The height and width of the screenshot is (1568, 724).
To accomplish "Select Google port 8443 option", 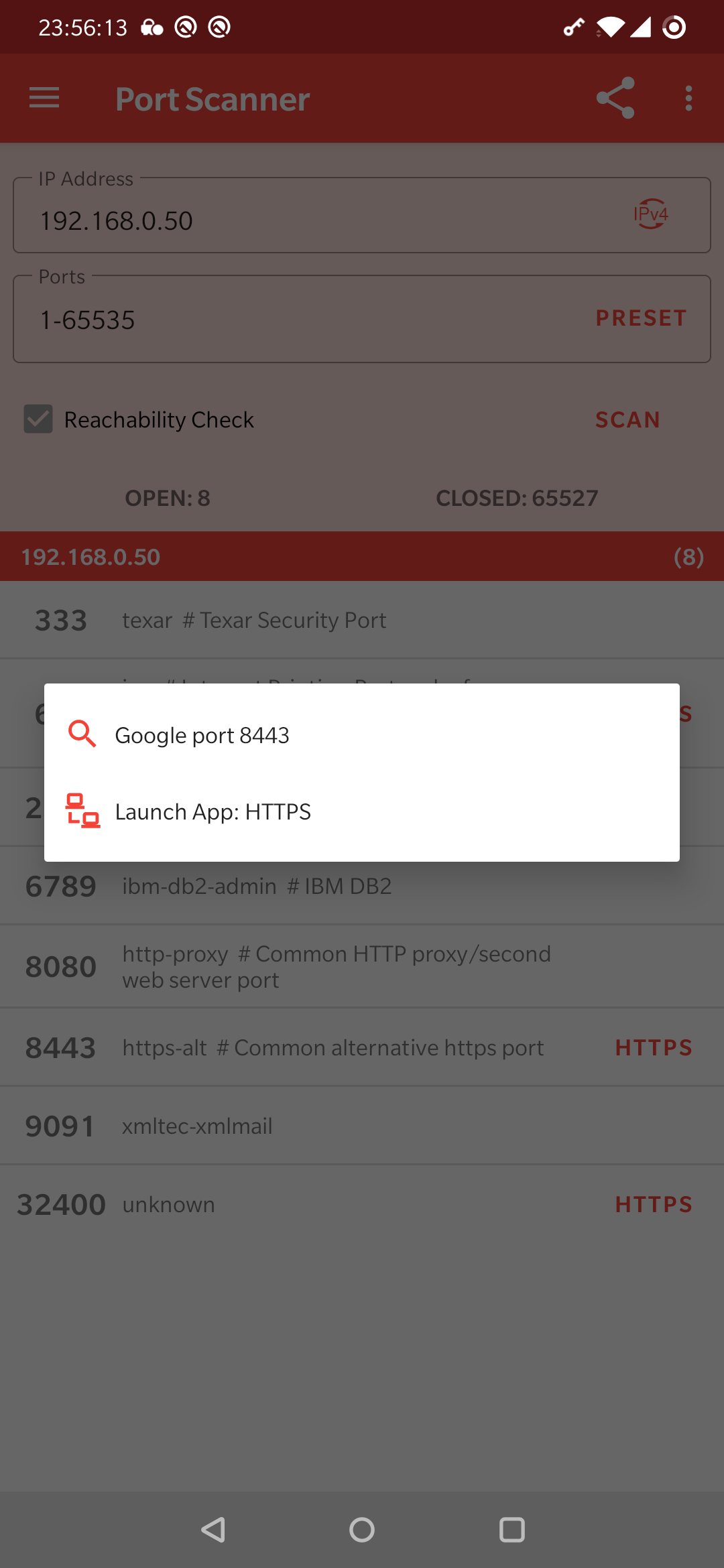I will coord(201,735).
